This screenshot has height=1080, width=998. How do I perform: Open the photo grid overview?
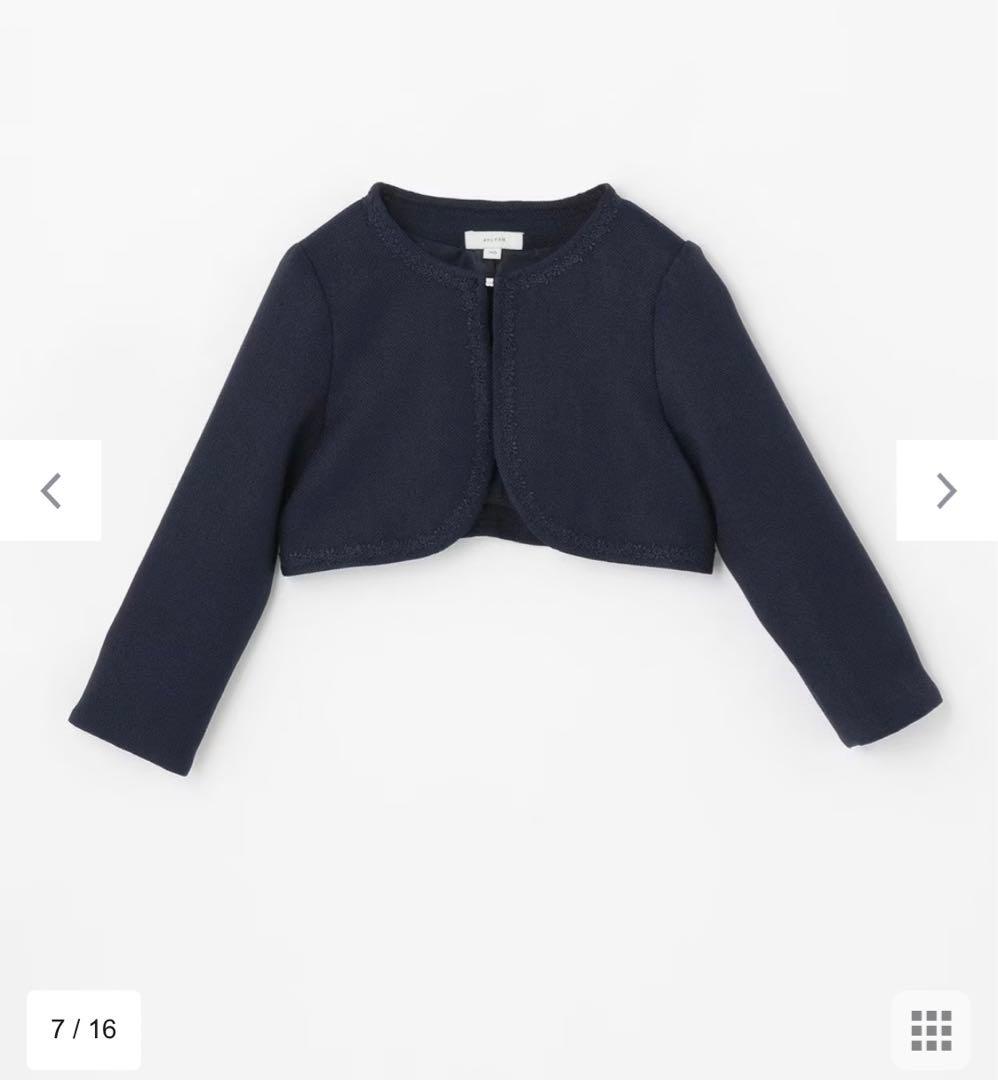[930, 1030]
